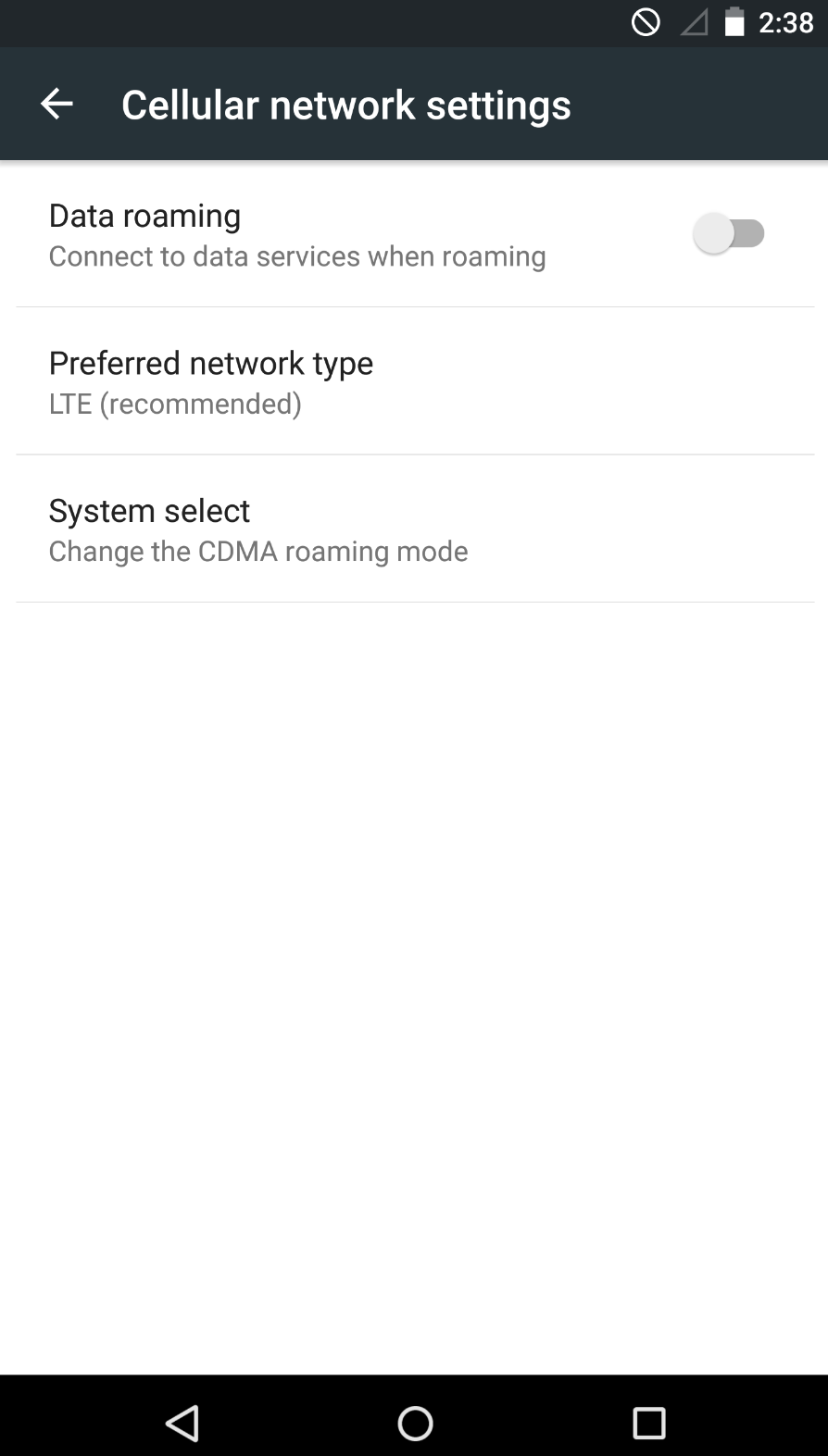Go back from Cellular network settings
This screenshot has height=1456, width=828.
coord(56,104)
